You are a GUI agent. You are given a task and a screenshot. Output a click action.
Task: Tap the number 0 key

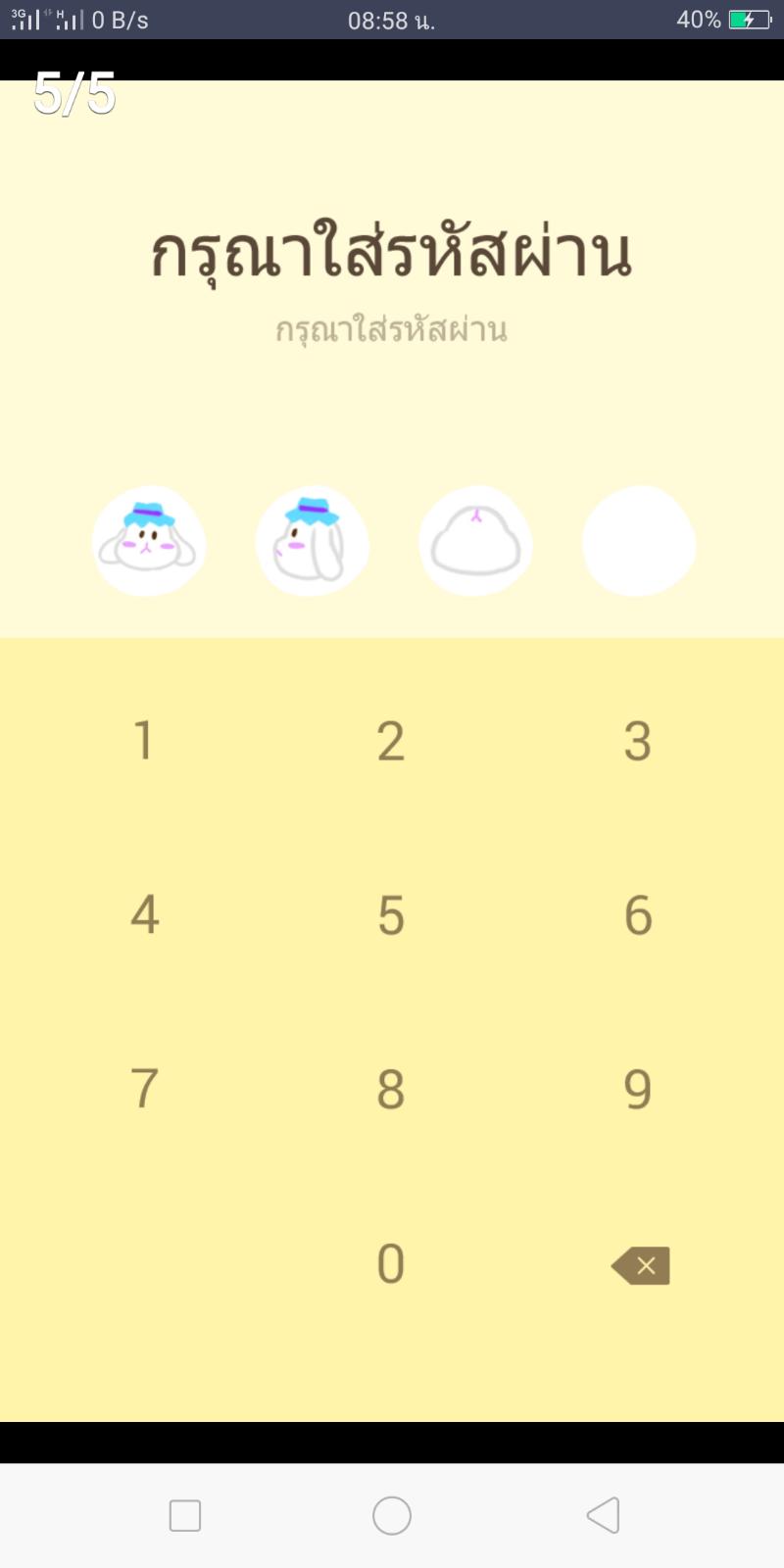[x=391, y=1263]
